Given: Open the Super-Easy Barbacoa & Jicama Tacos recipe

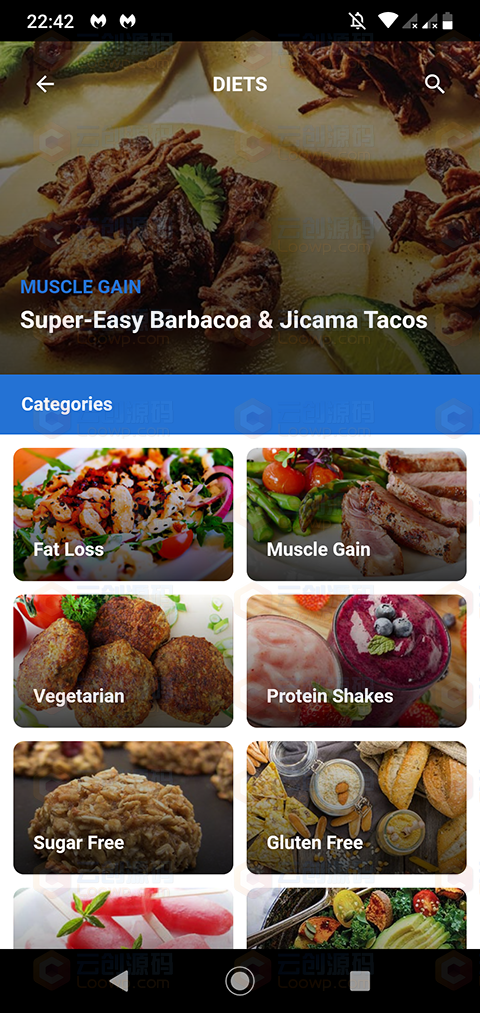Looking at the screenshot, I should click(224, 319).
